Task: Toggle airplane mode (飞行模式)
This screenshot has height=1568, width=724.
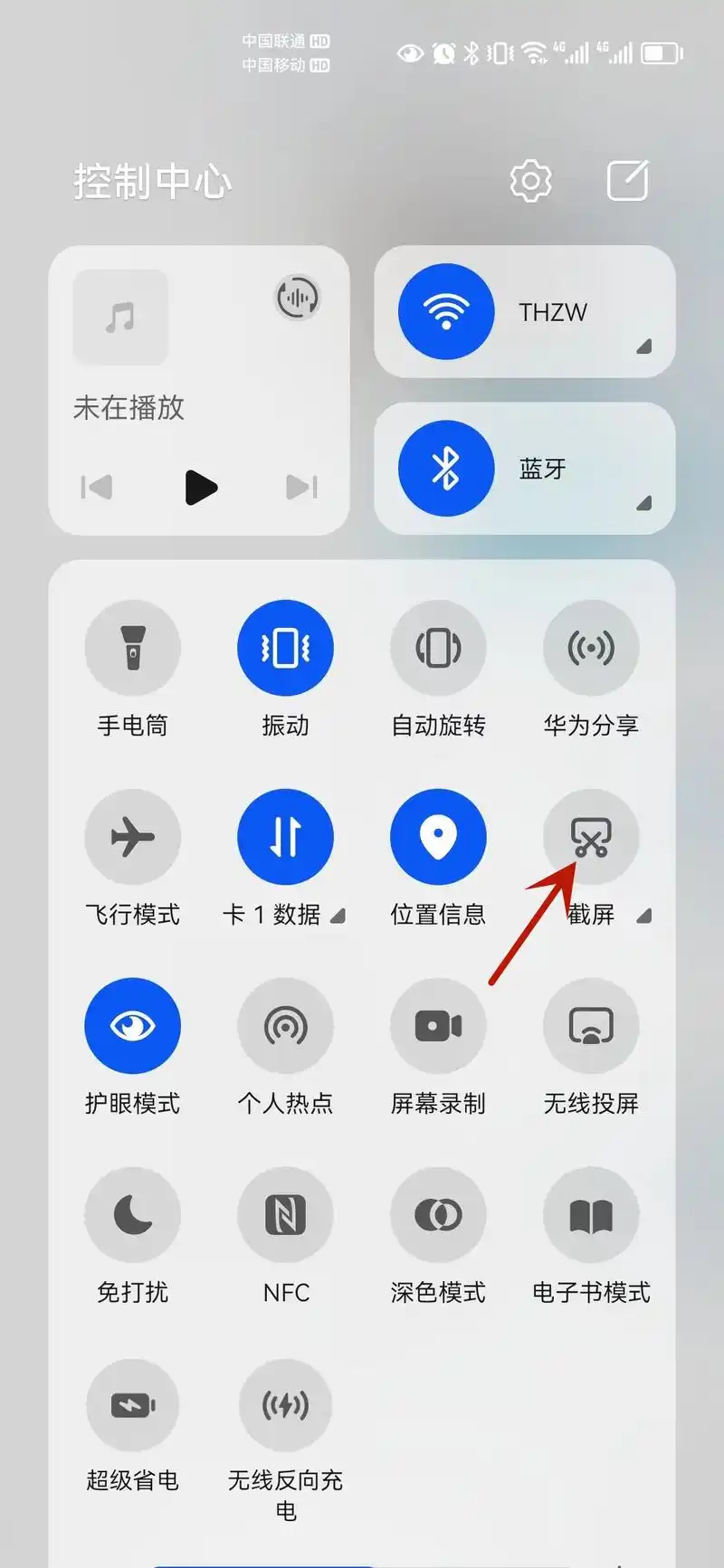Action: pos(133,836)
